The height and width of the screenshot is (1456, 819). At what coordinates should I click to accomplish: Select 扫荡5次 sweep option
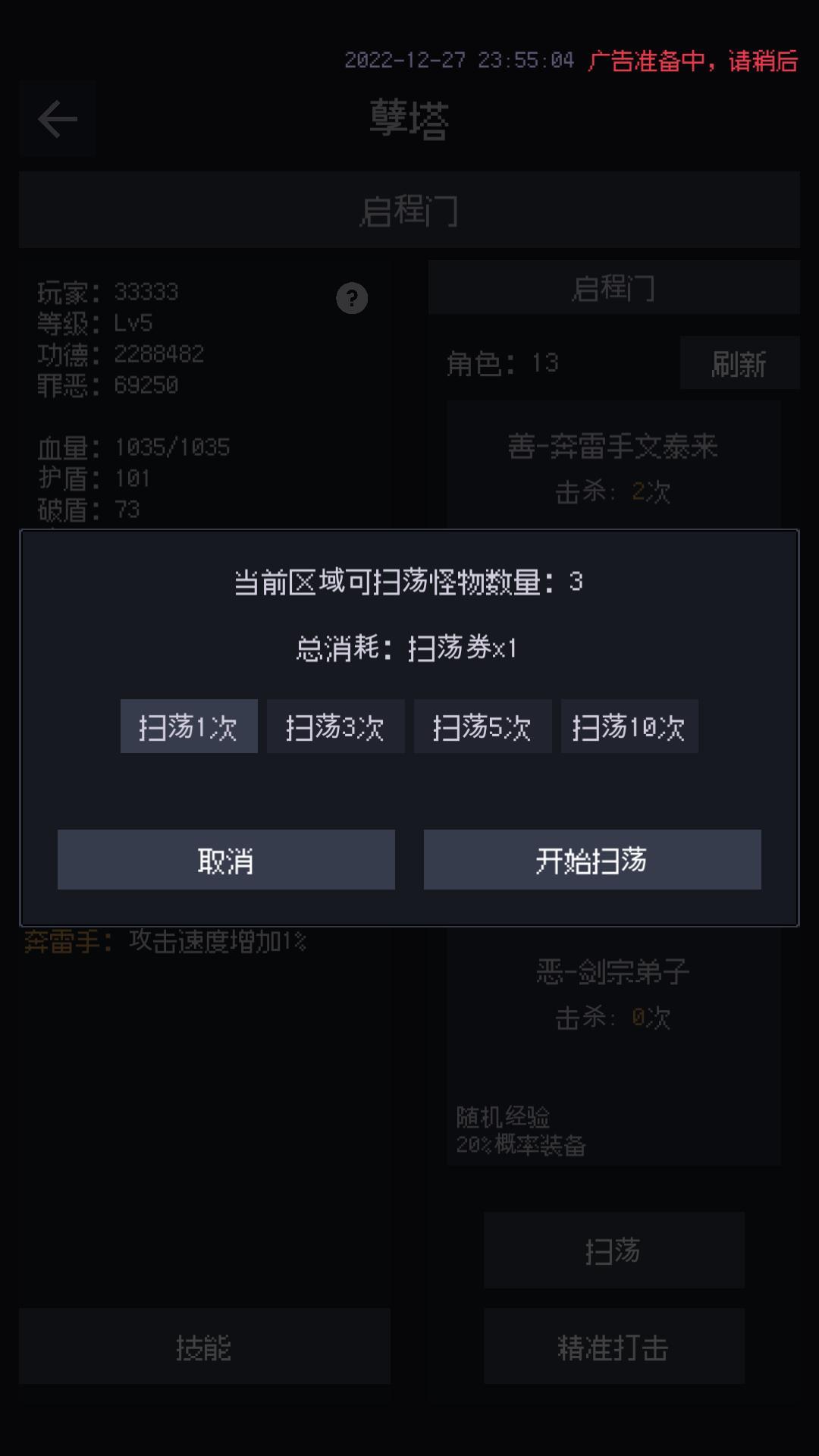[482, 726]
